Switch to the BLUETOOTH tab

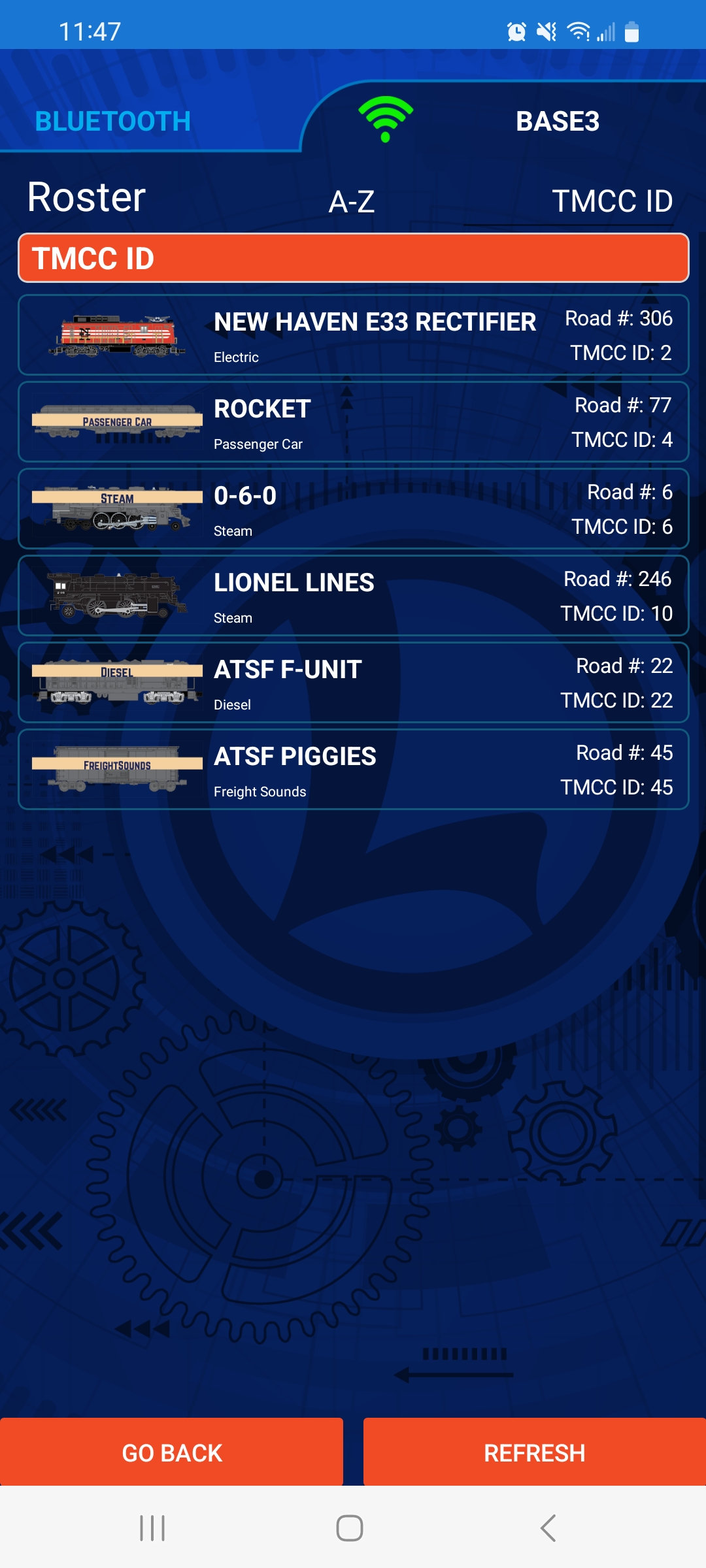(112, 121)
